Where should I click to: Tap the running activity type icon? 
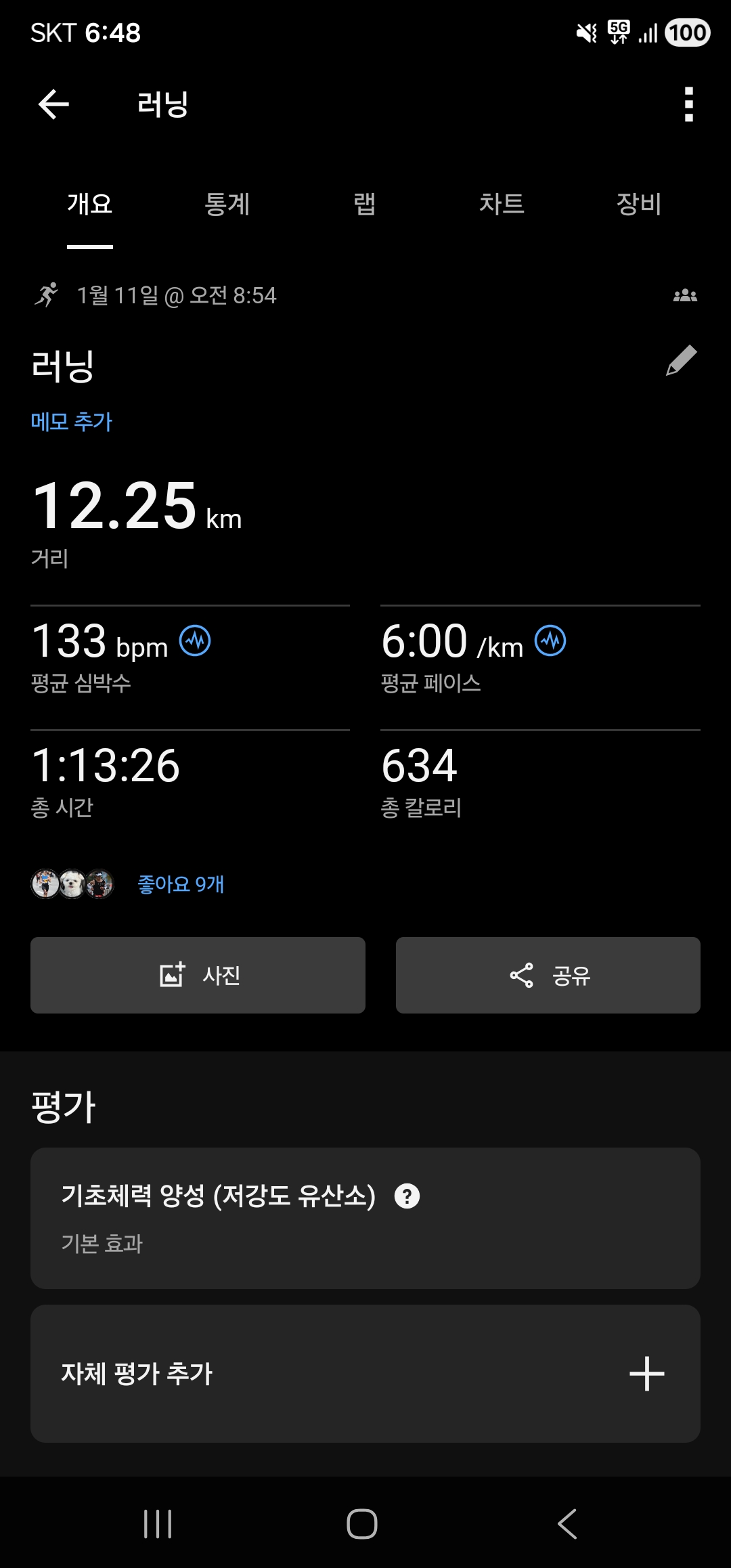click(46, 295)
